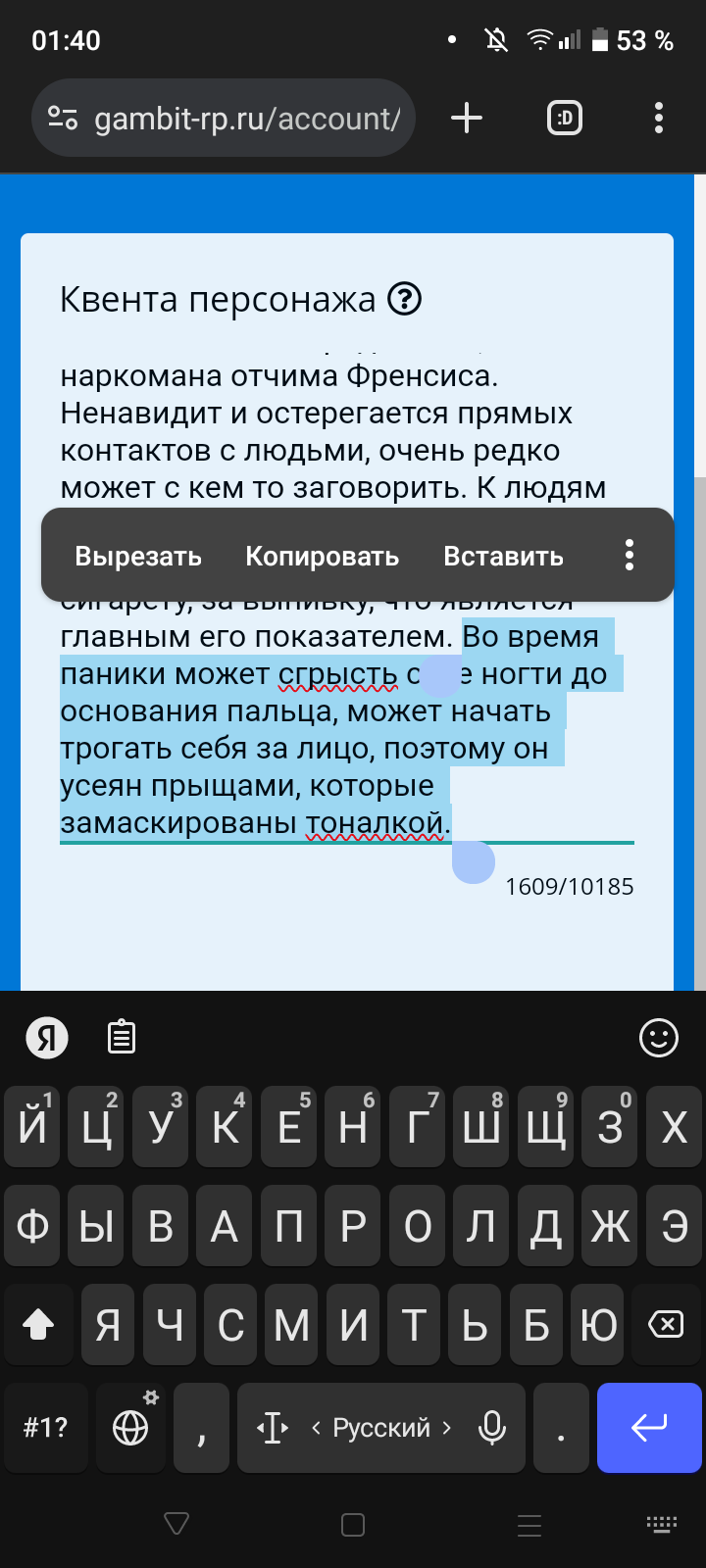Open the browser tab switcher
Viewport: 706px width, 1568px height.
click(565, 119)
